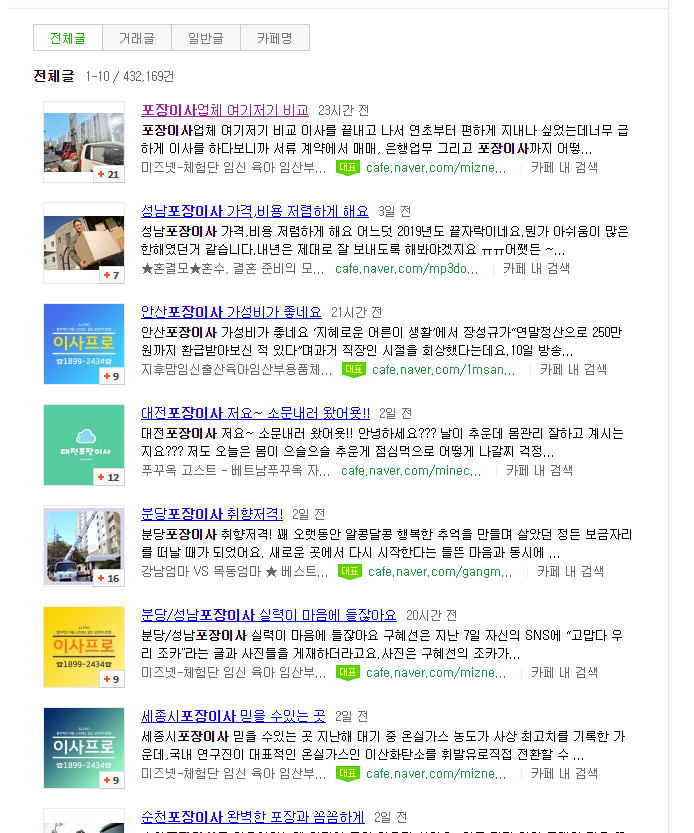Screen dimensions: 694x833
Task: Select the 카페명 tab
Action: pos(274,38)
